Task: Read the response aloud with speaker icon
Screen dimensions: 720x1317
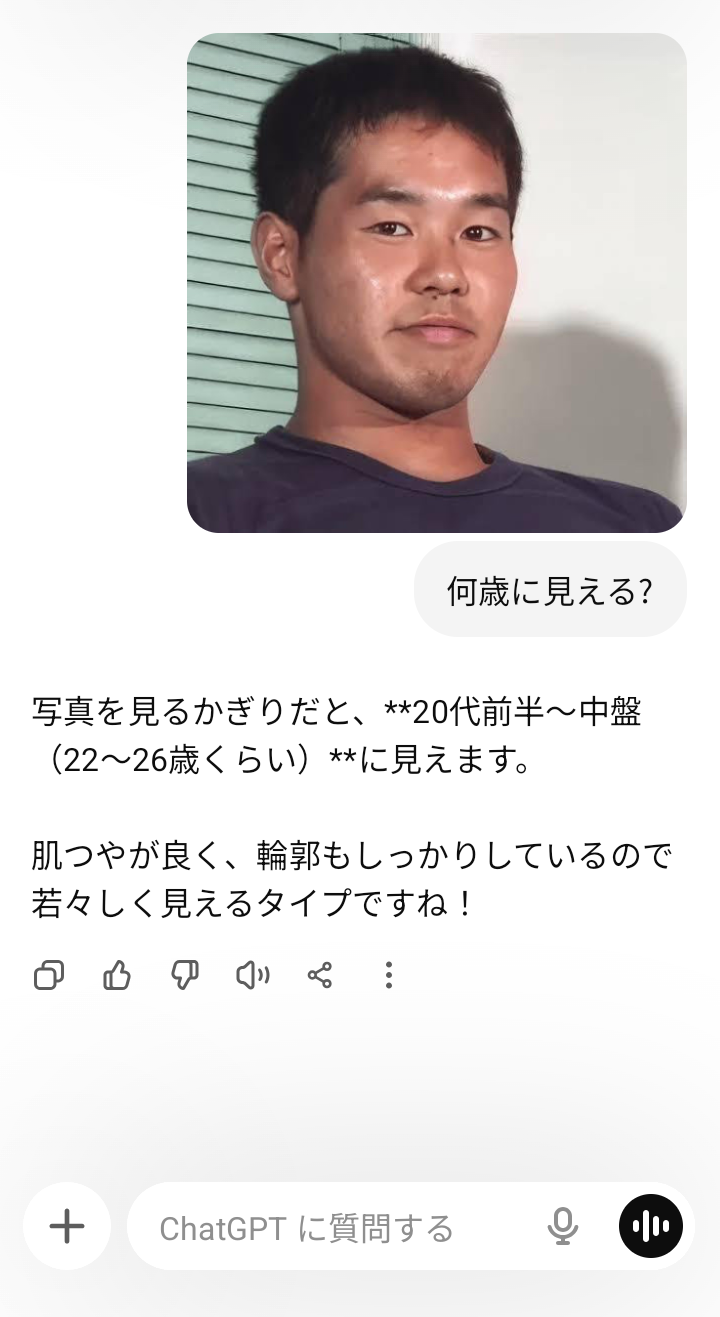Action: [253, 975]
